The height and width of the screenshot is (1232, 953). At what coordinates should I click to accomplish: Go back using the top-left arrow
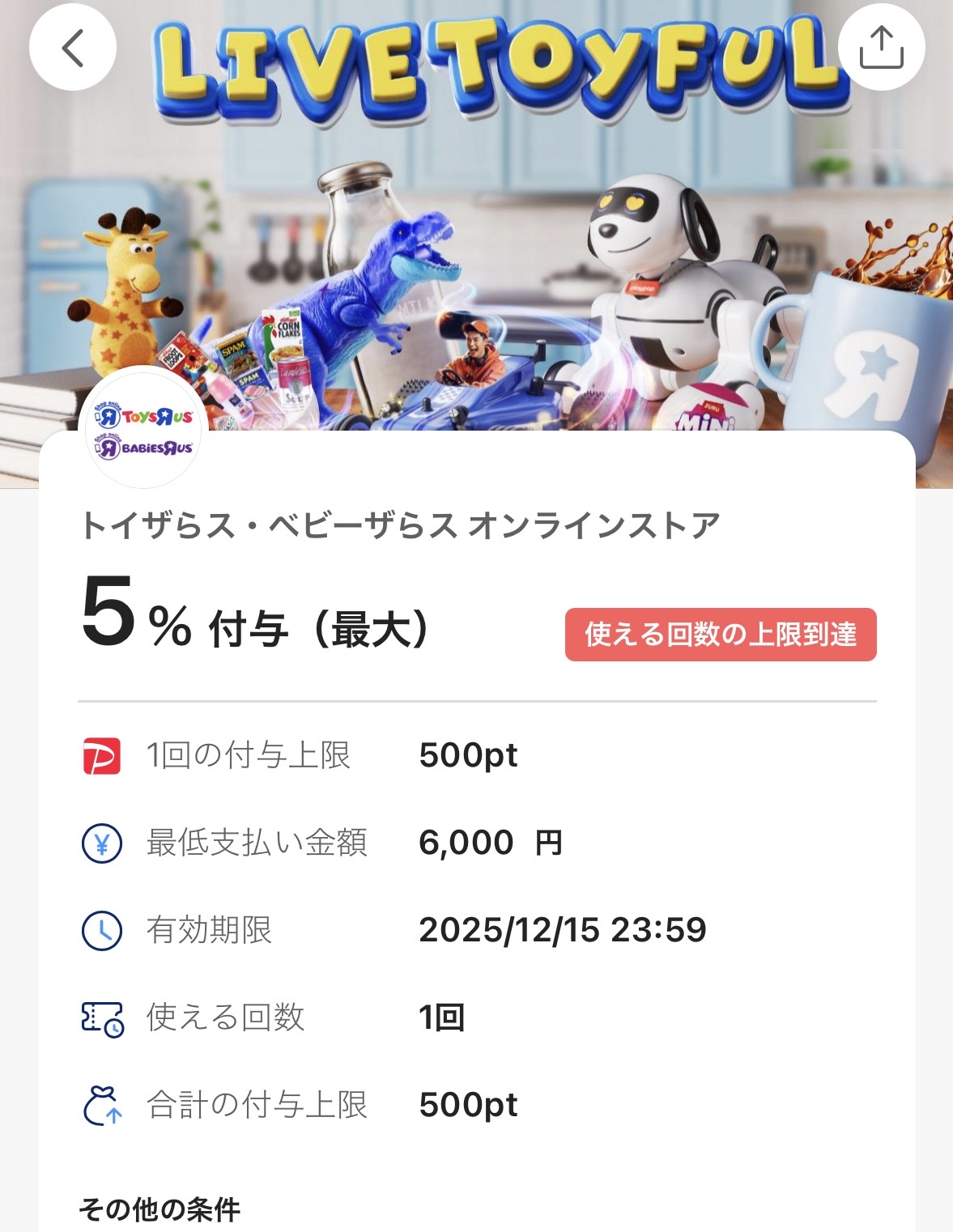[x=73, y=48]
